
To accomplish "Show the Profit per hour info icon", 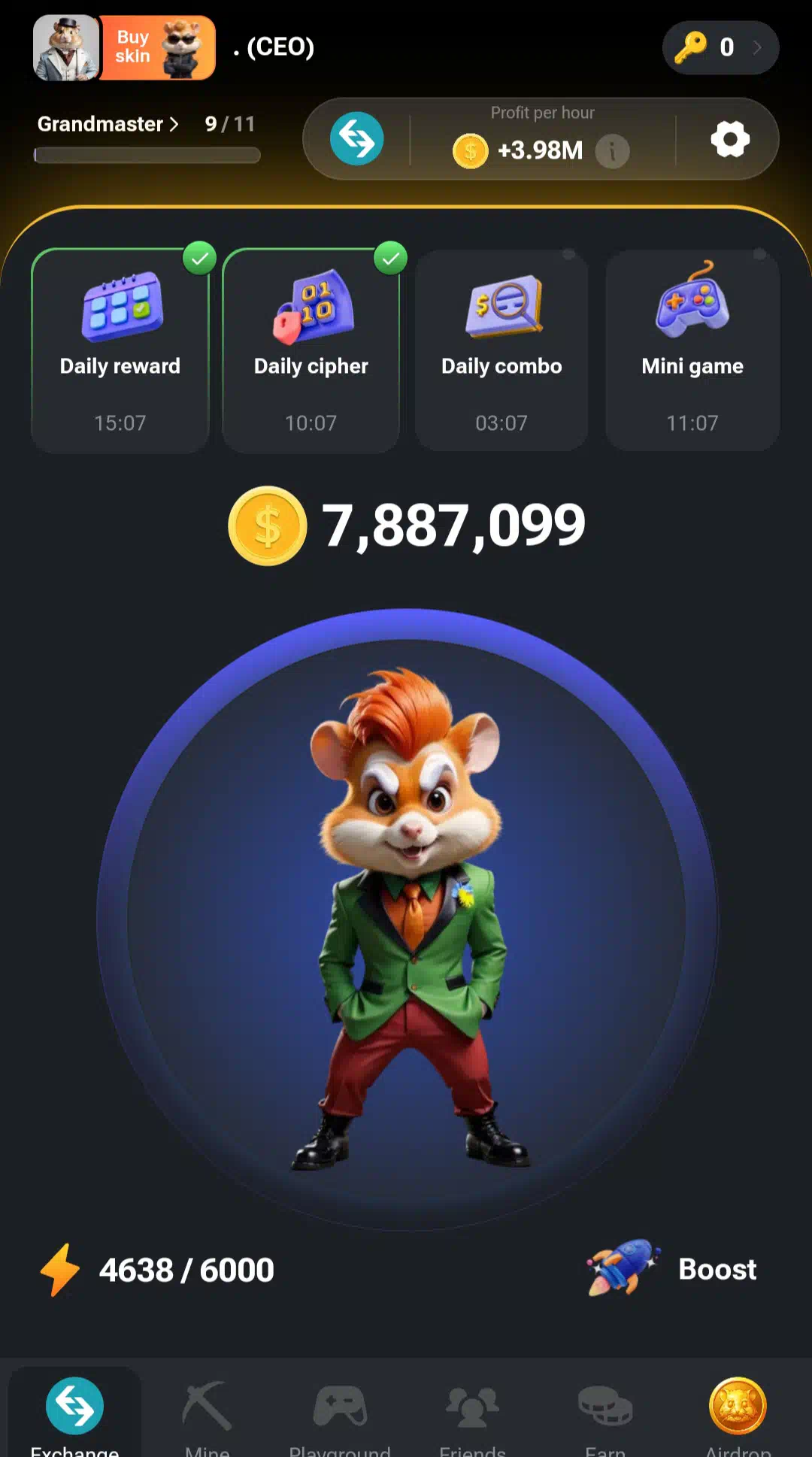I will tap(613, 151).
